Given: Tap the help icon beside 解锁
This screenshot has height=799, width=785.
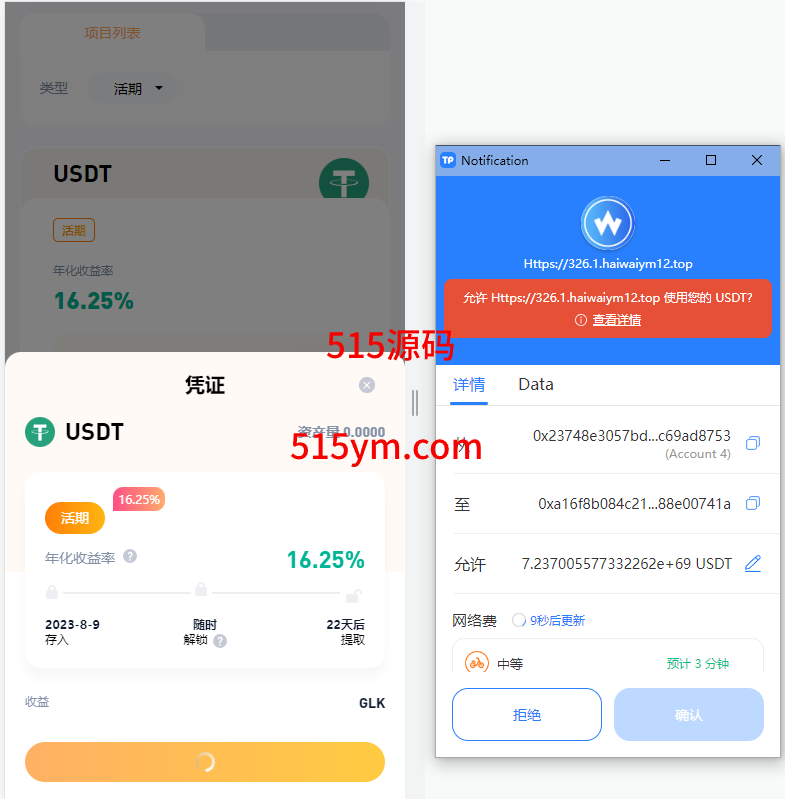Looking at the screenshot, I should pos(220,641).
